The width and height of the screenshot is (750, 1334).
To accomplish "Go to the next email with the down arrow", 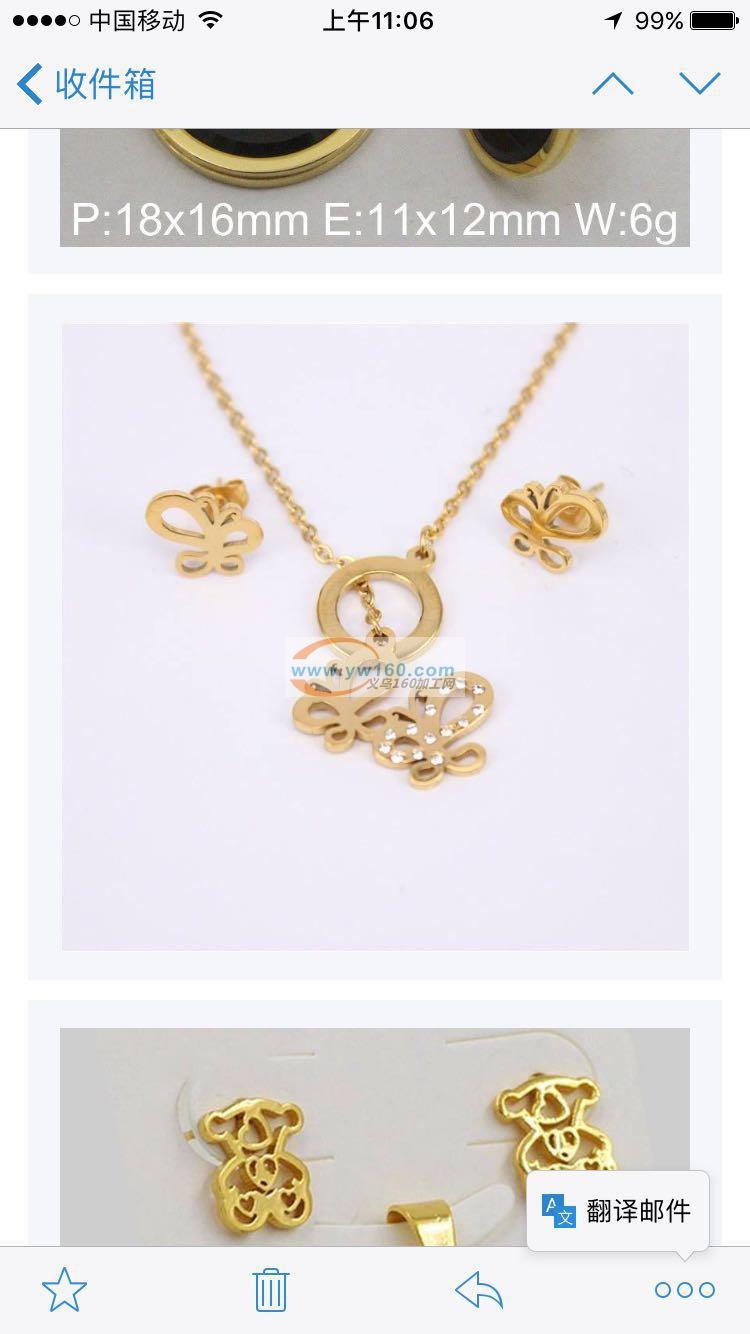I will [x=699, y=84].
